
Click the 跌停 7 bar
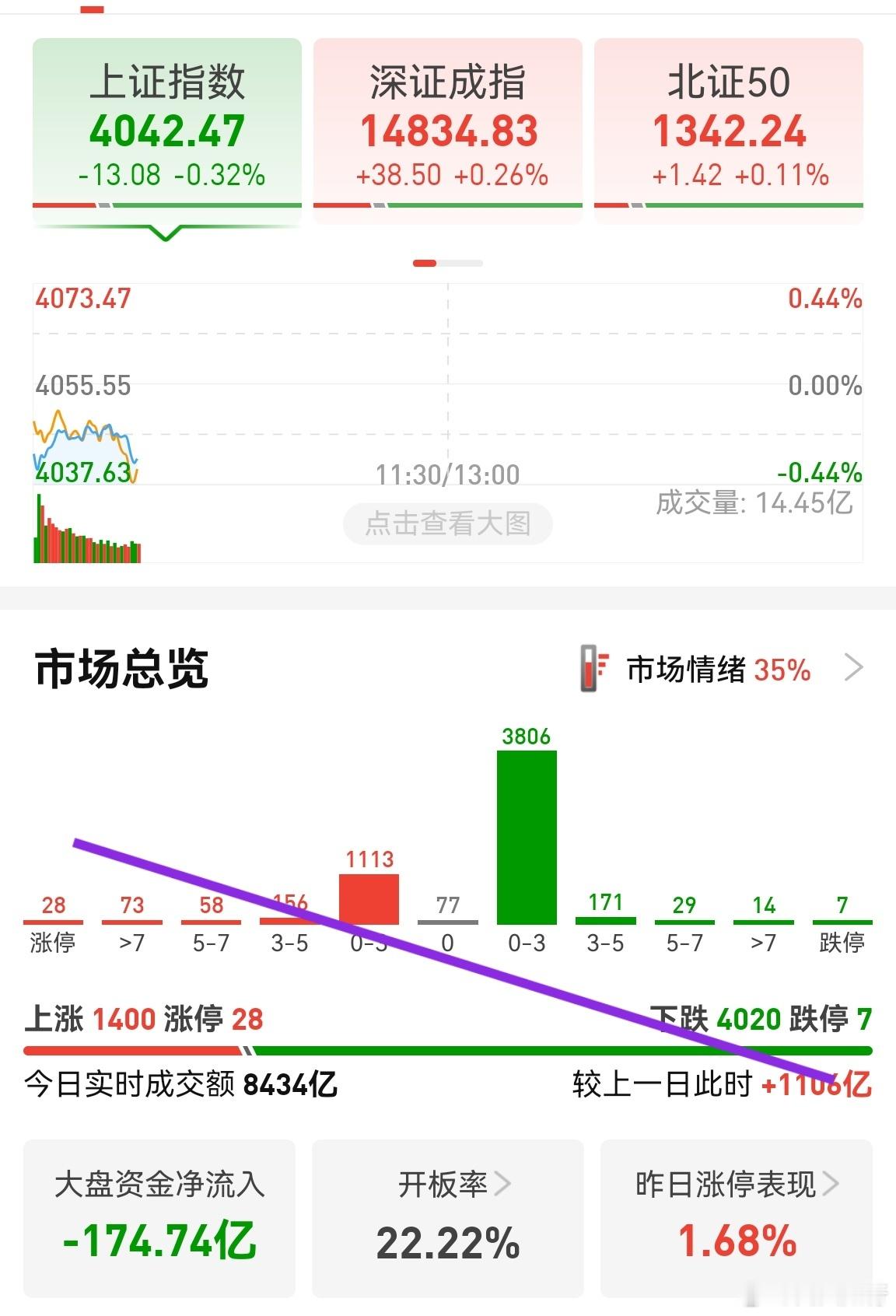coord(844,921)
